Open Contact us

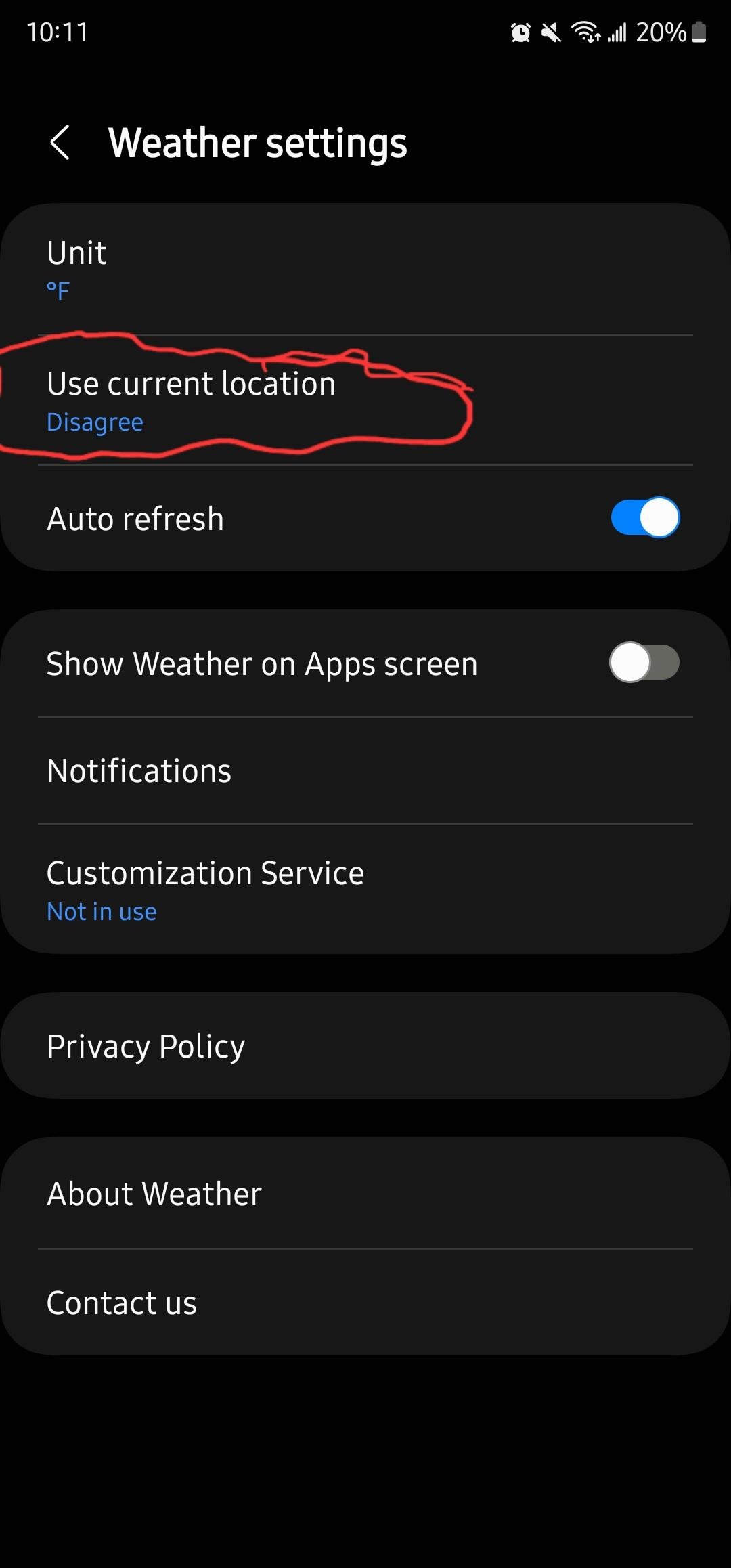[x=365, y=1303]
